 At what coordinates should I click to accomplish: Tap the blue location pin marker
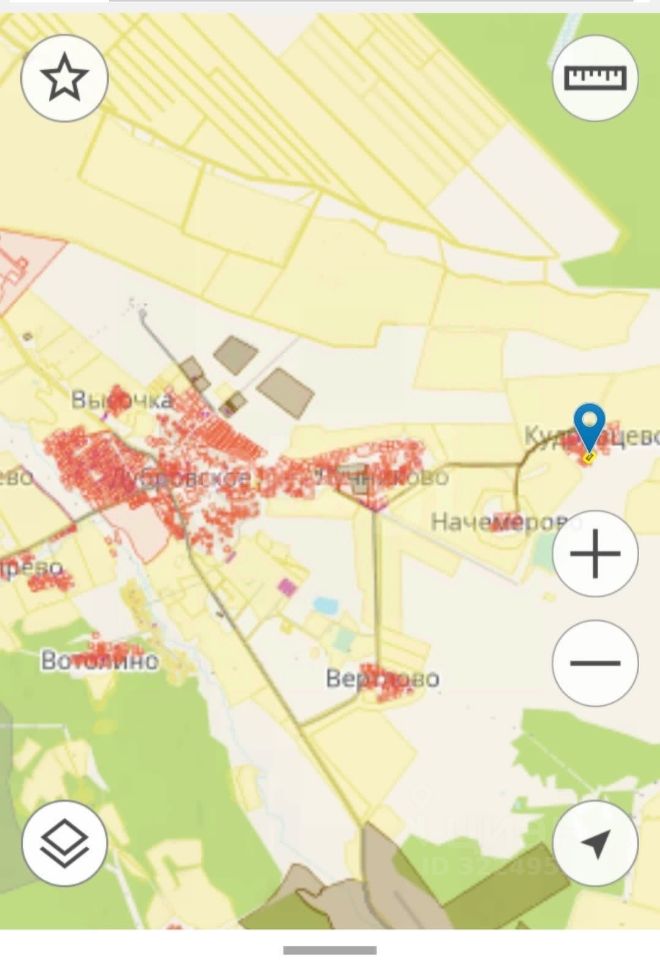tap(590, 428)
